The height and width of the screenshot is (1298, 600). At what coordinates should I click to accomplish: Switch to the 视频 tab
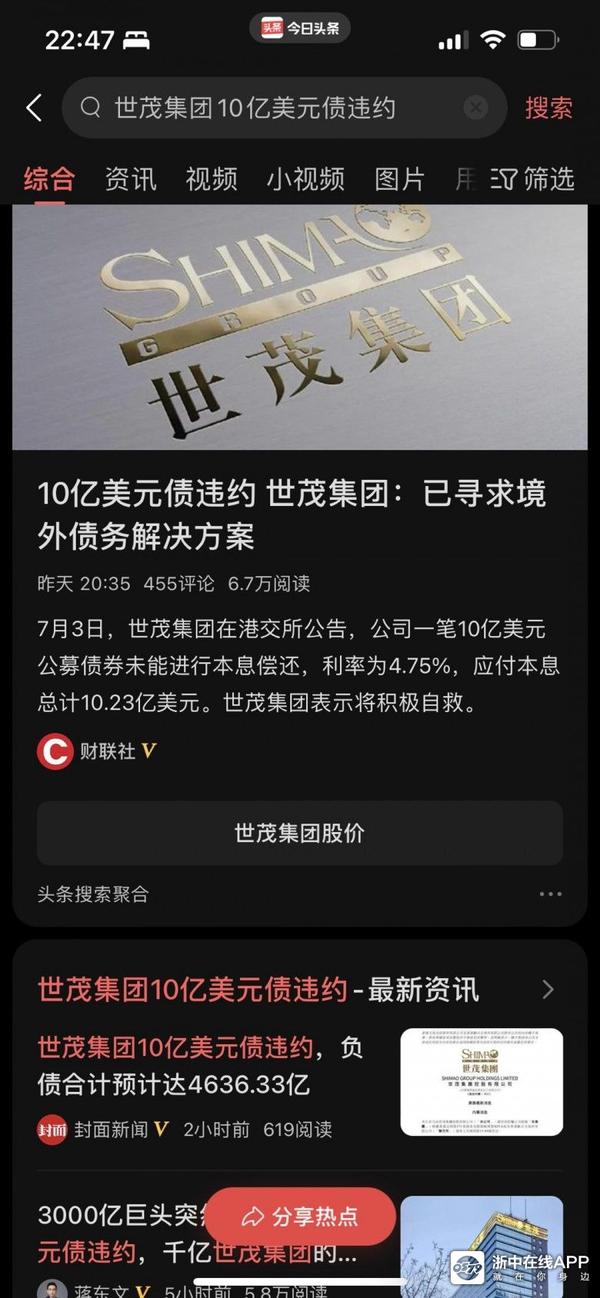pos(211,179)
